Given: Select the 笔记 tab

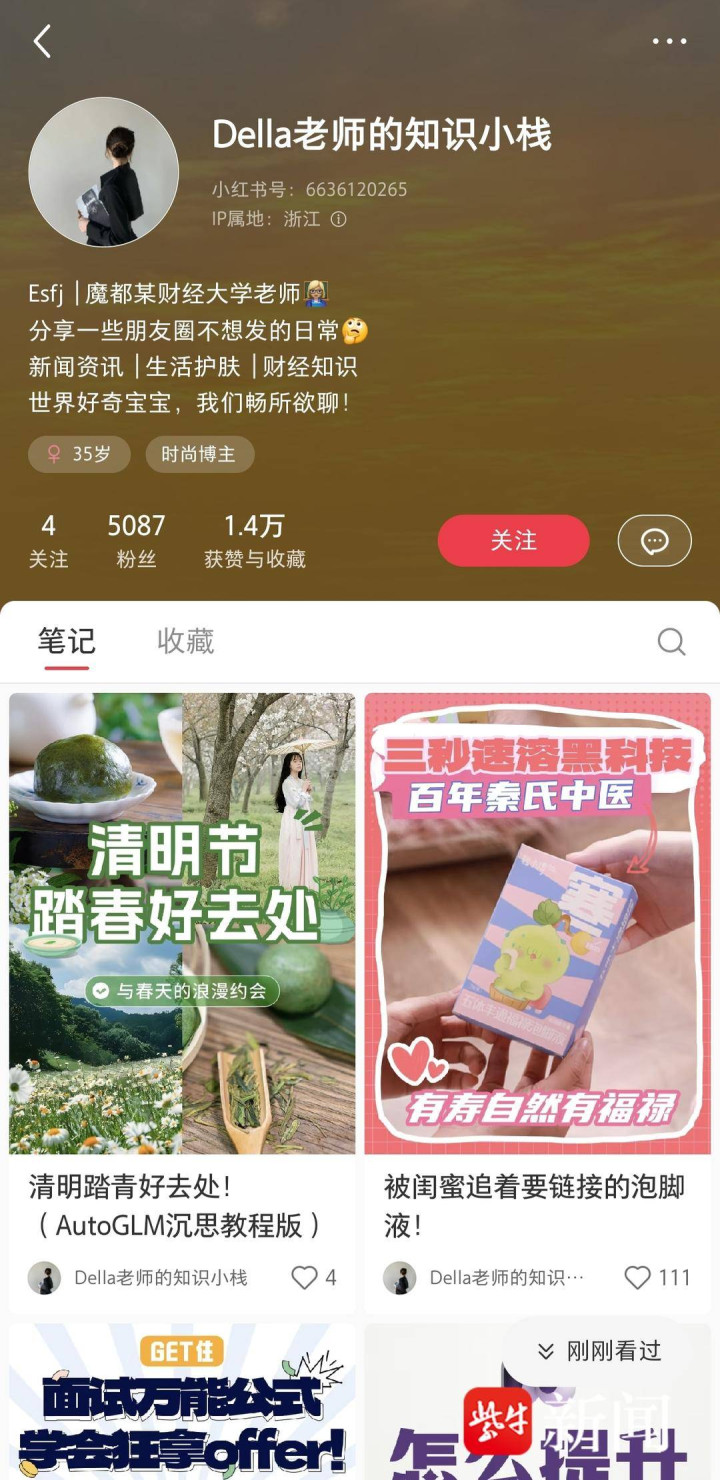Looking at the screenshot, I should (67, 641).
